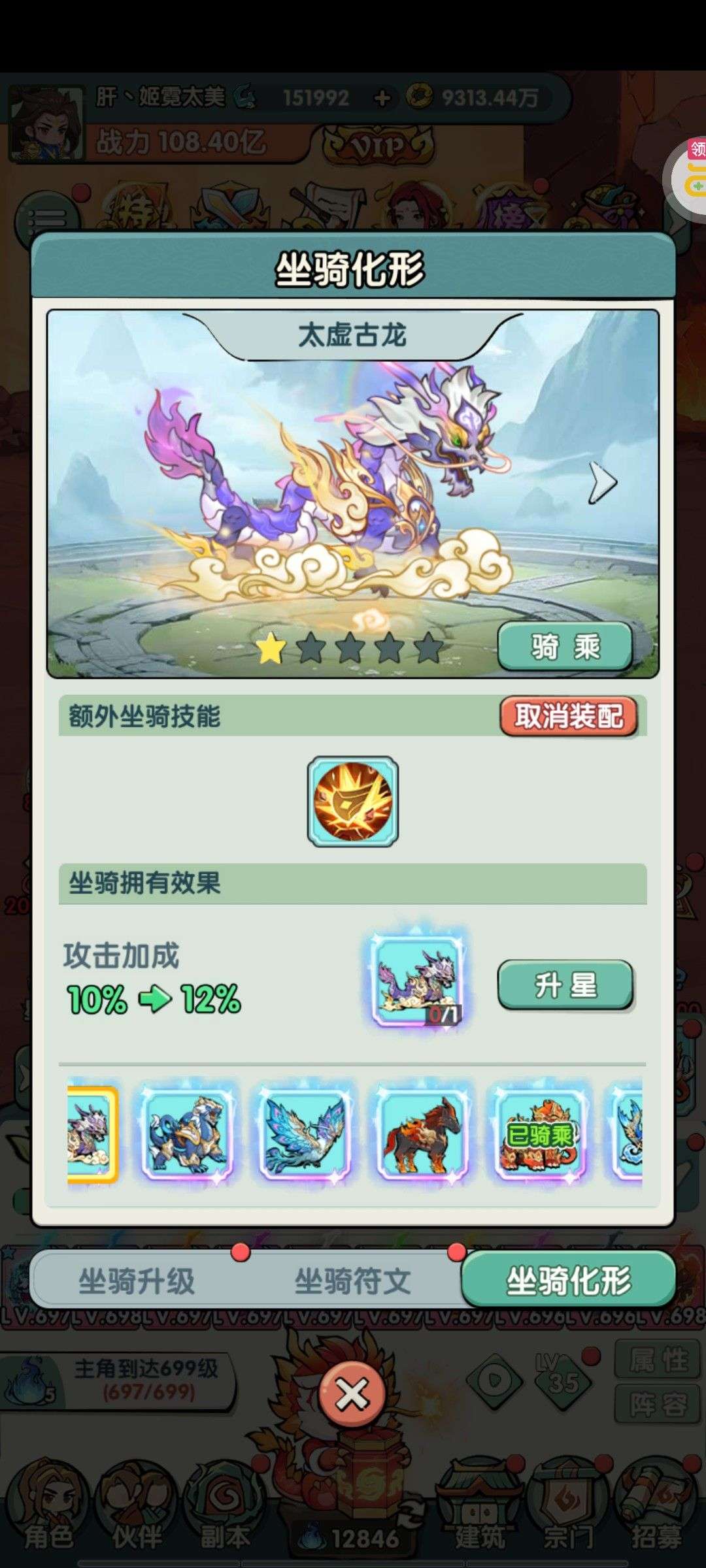The image size is (706, 1568).
Task: Select the flaming horse mount thumbnail
Action: [x=422, y=1133]
